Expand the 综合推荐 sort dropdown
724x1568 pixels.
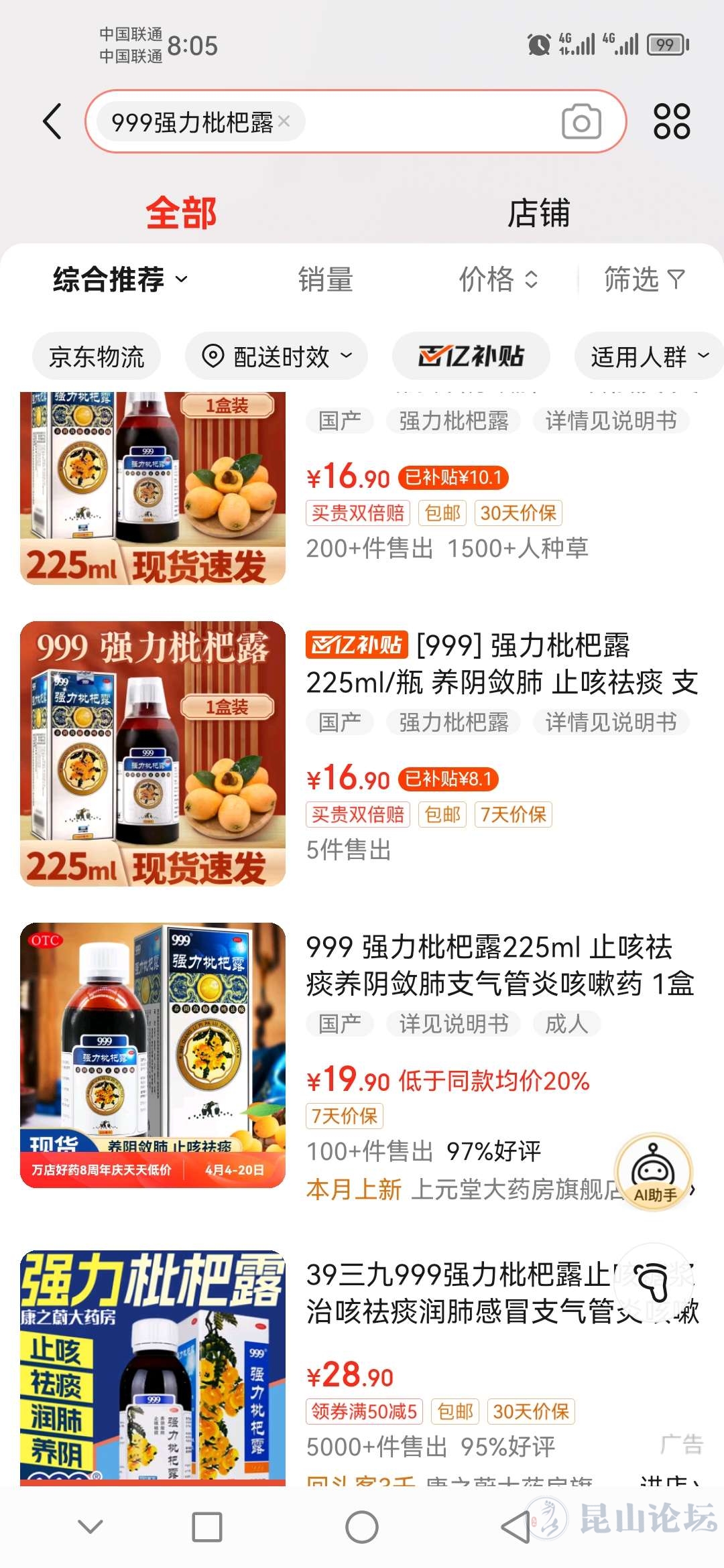click(121, 279)
